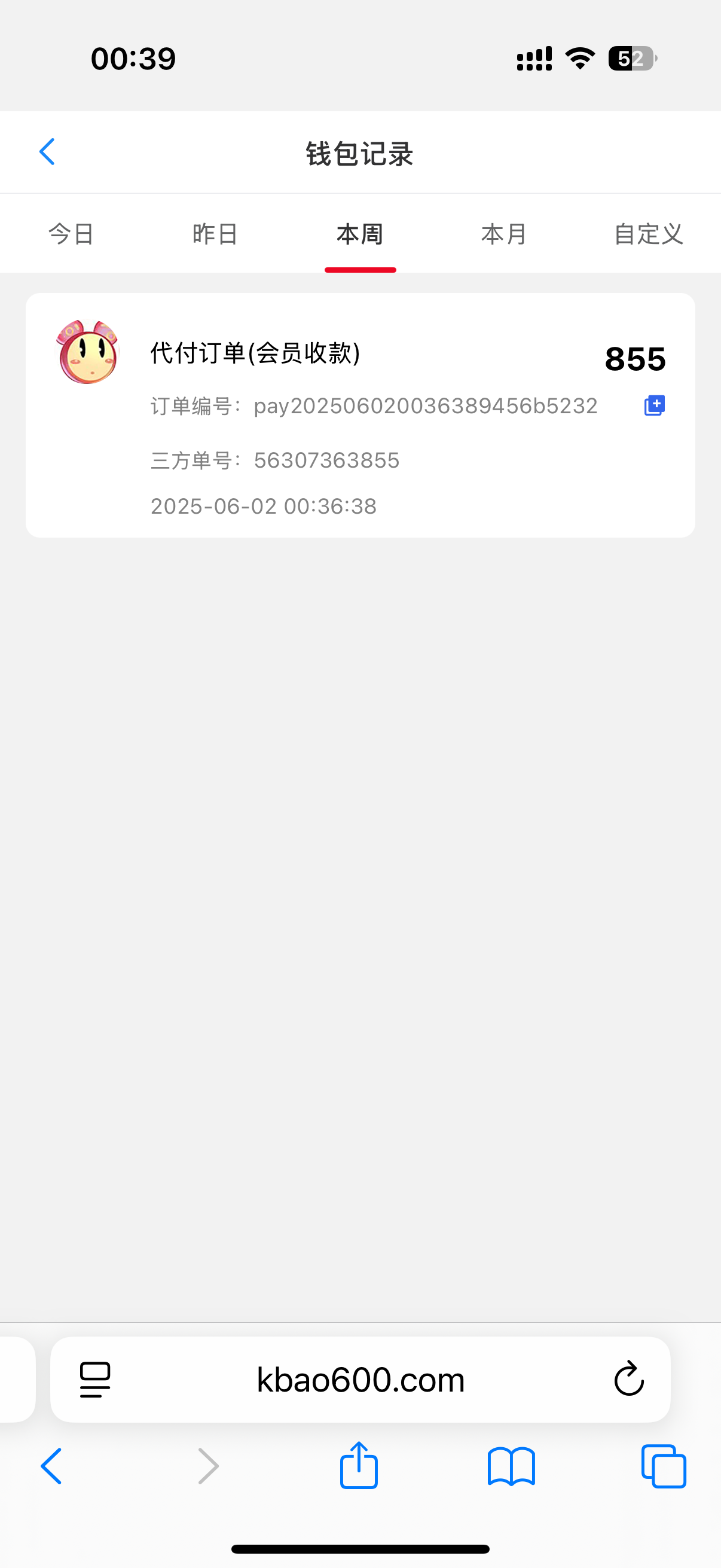The image size is (721, 1568).
Task: Share this page from the Safari toolbar
Action: [x=359, y=1466]
